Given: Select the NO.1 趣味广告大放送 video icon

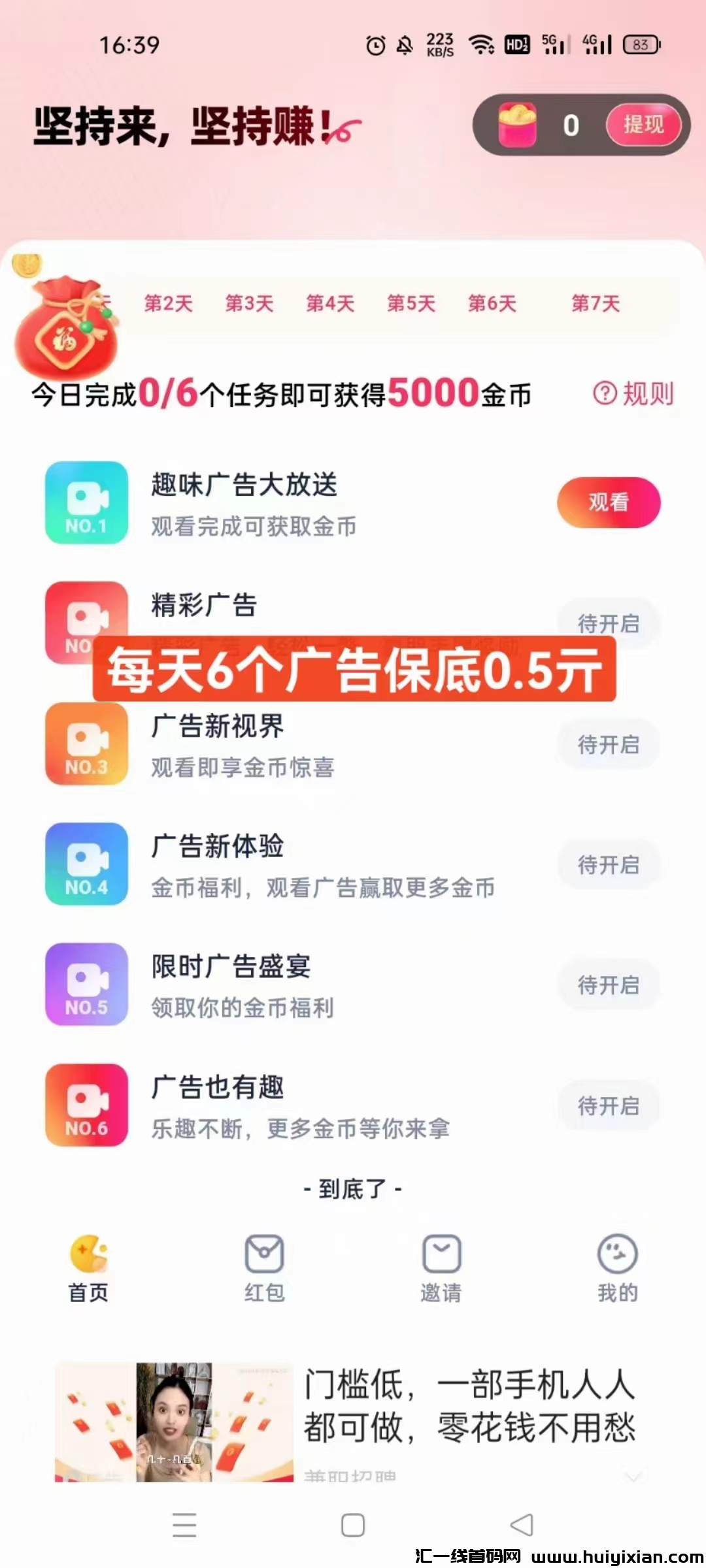Looking at the screenshot, I should click(x=87, y=502).
